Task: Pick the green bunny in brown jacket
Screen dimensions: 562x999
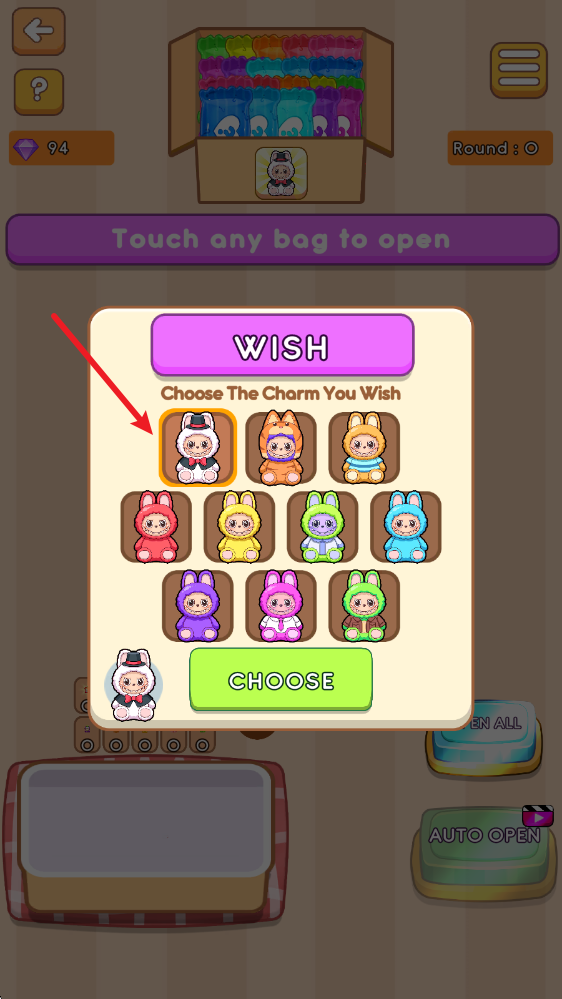Action: pyautogui.click(x=364, y=606)
